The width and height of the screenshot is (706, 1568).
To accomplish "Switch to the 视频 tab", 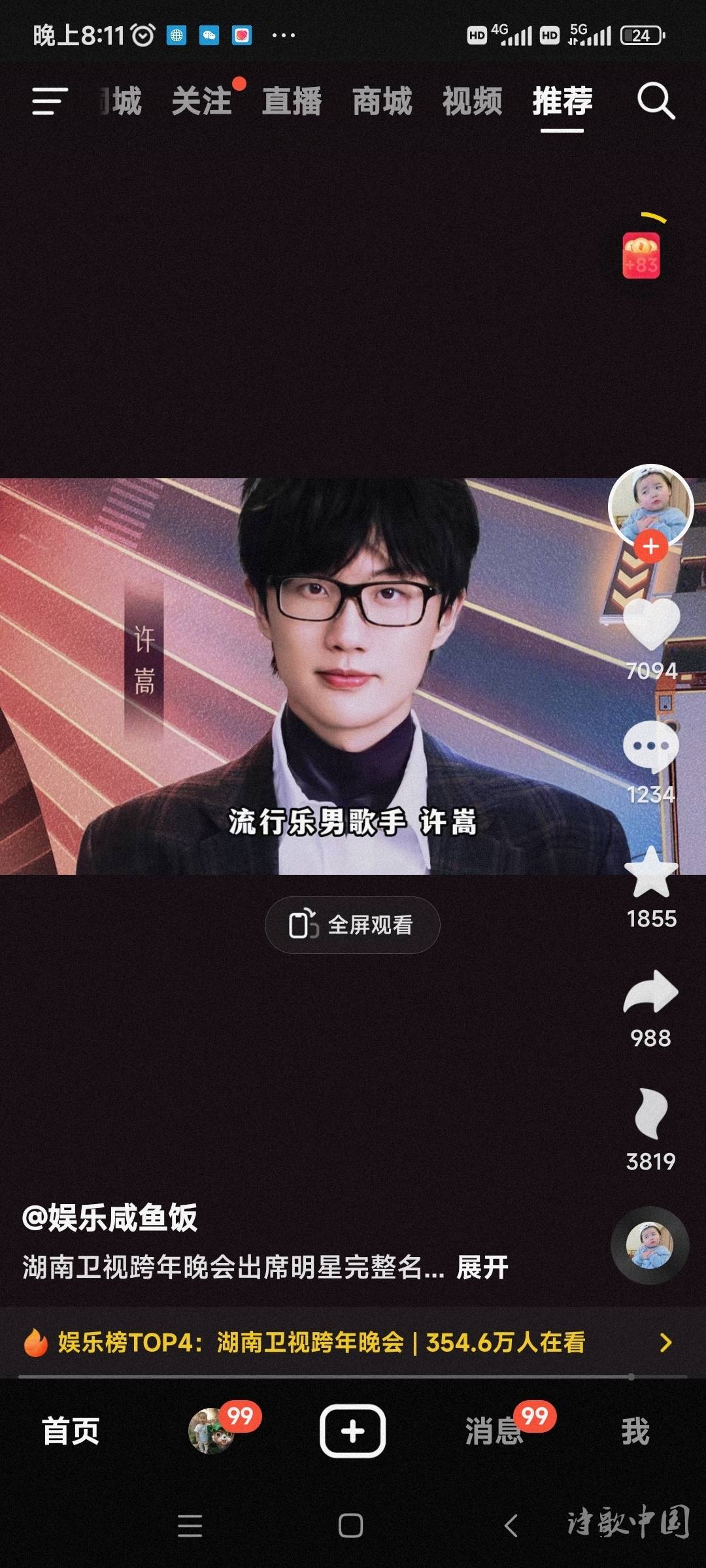I will pyautogui.click(x=472, y=101).
